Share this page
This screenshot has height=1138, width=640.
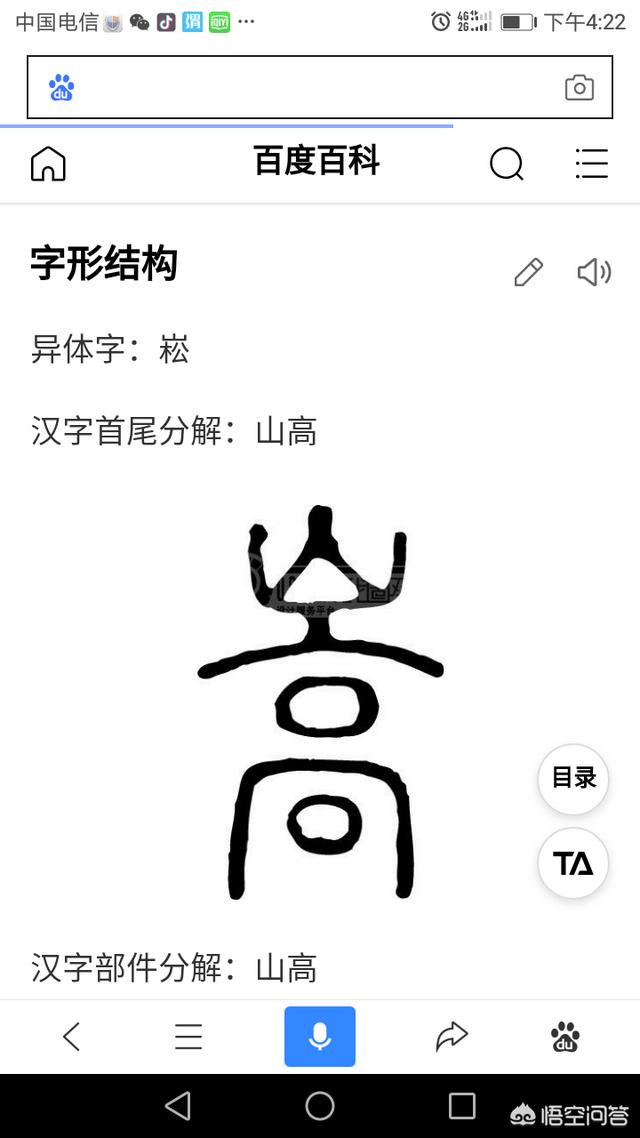tap(451, 1036)
